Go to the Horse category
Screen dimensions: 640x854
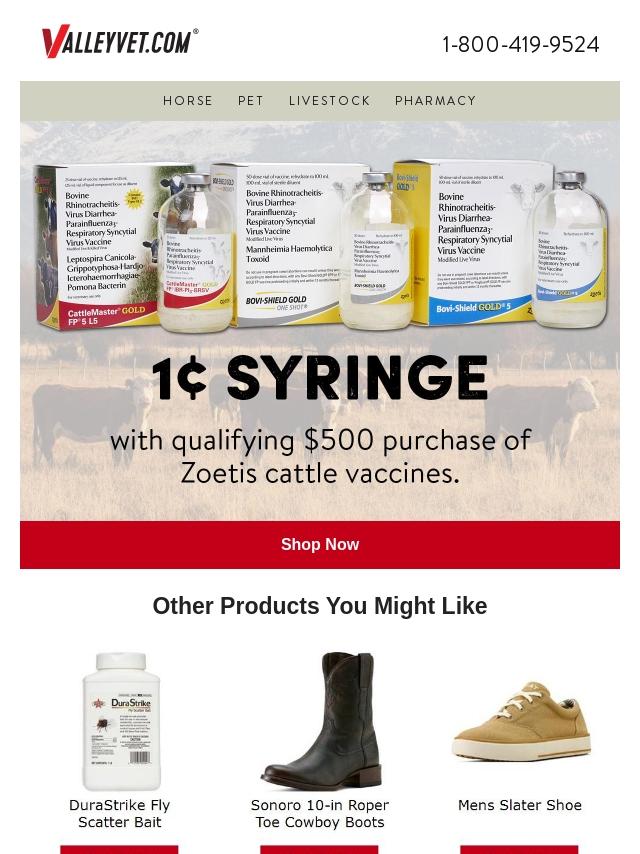pos(188,101)
